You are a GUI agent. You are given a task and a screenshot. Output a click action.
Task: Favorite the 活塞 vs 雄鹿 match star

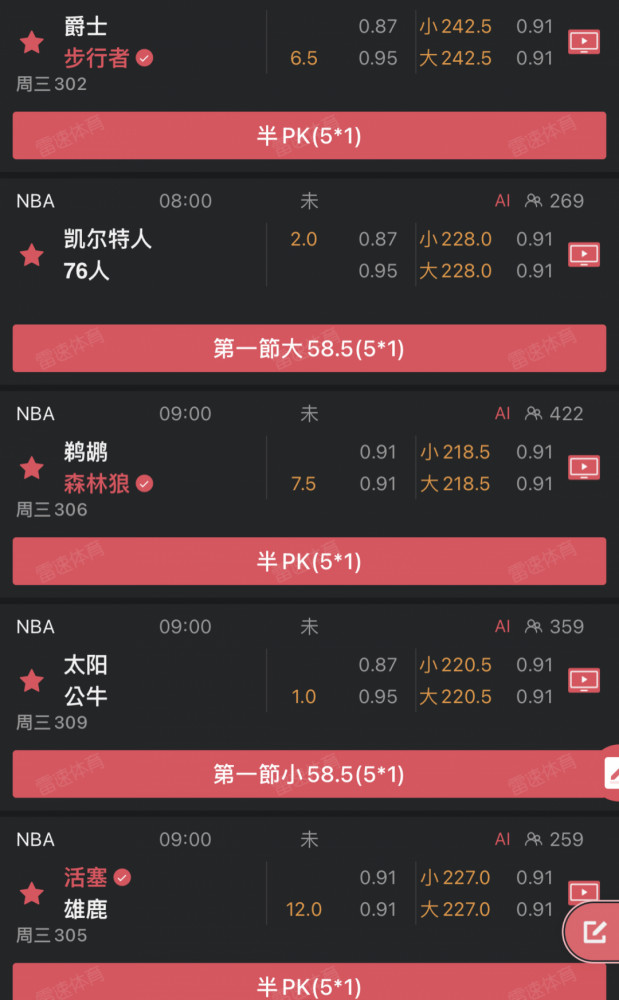click(x=31, y=893)
